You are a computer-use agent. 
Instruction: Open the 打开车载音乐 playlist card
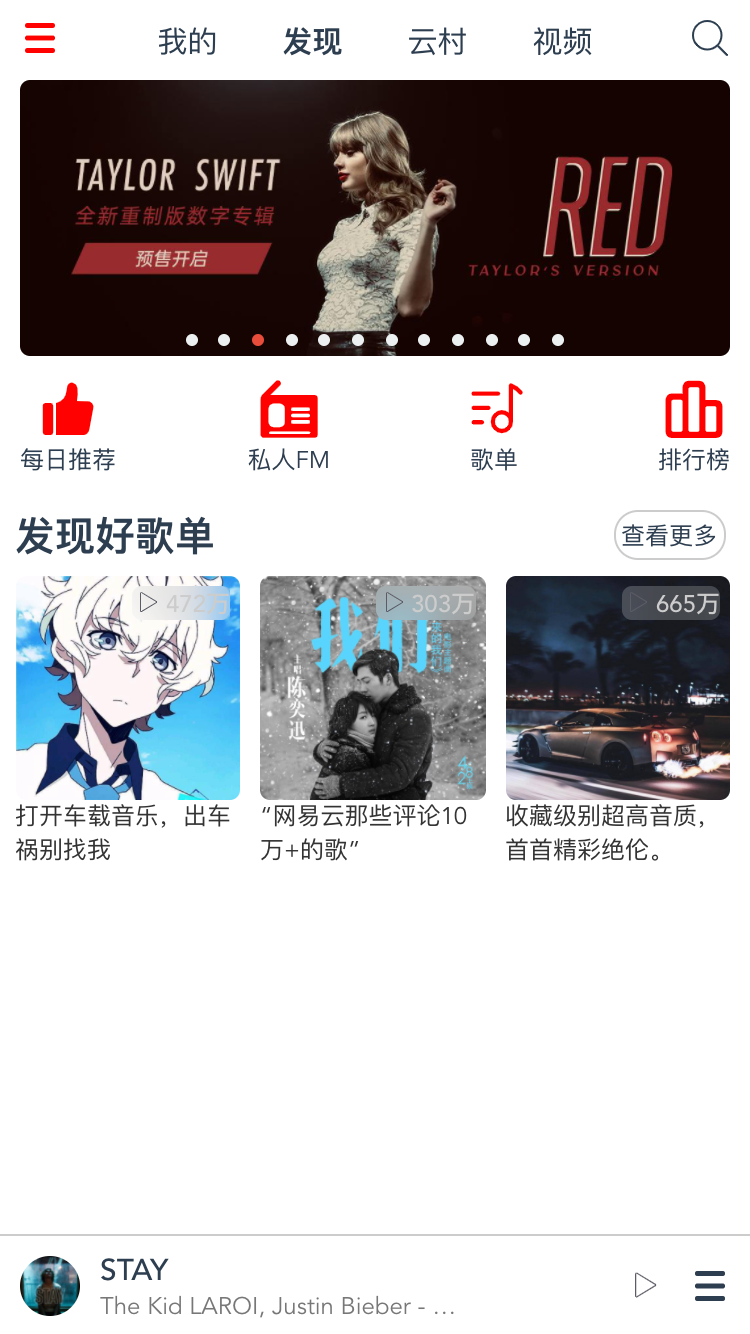click(x=128, y=688)
